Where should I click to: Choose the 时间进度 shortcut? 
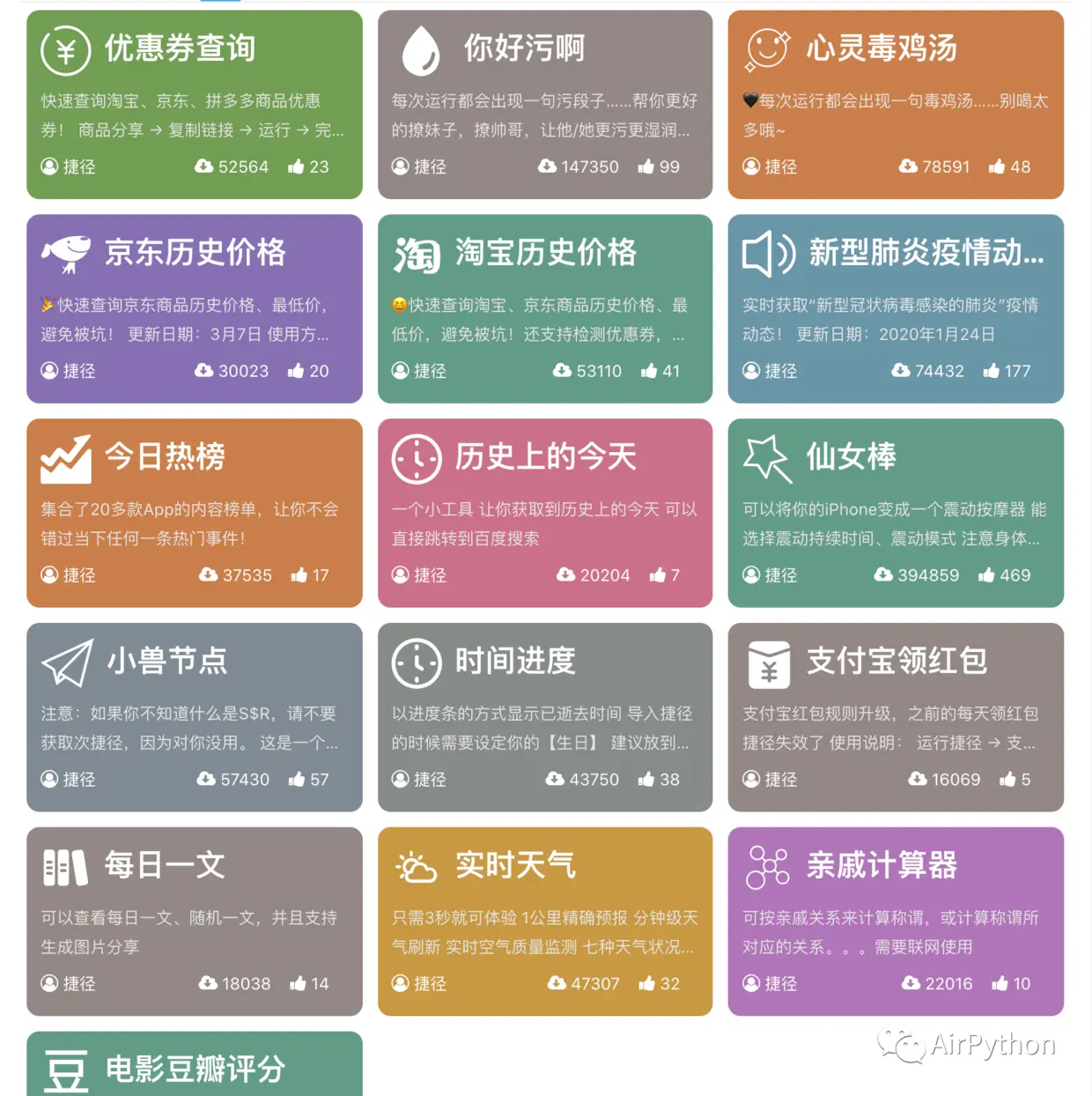544,716
